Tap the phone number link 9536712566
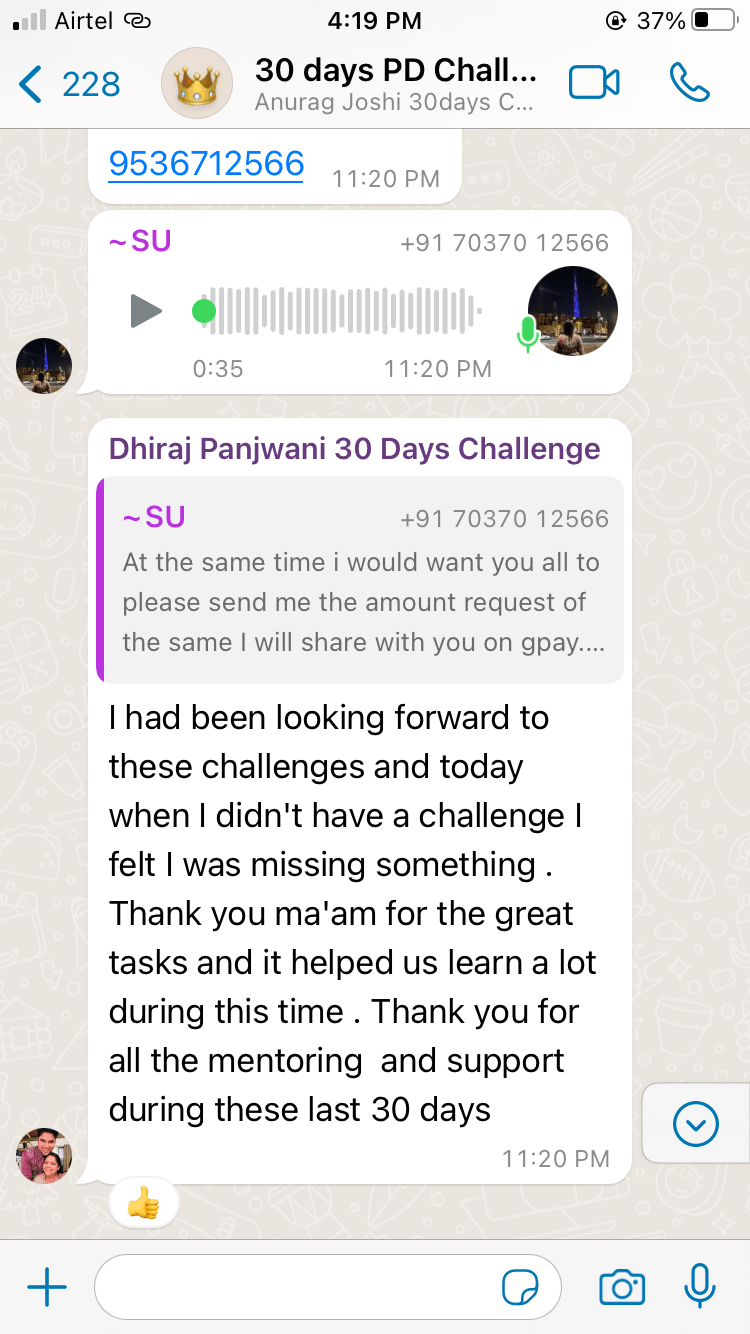The image size is (750, 1334). coord(206,163)
